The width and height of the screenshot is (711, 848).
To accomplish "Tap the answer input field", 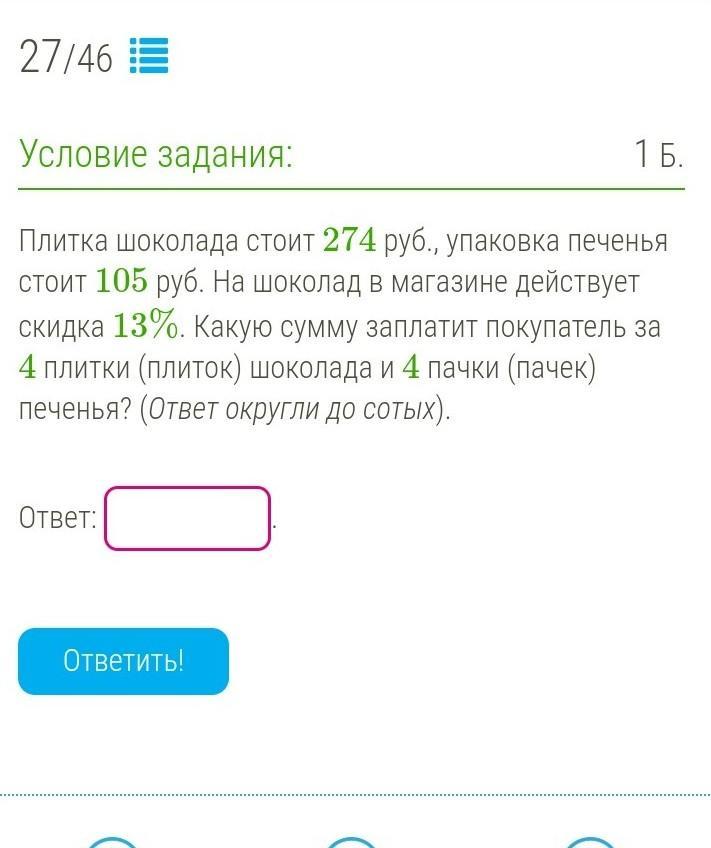I will click(187, 519).
